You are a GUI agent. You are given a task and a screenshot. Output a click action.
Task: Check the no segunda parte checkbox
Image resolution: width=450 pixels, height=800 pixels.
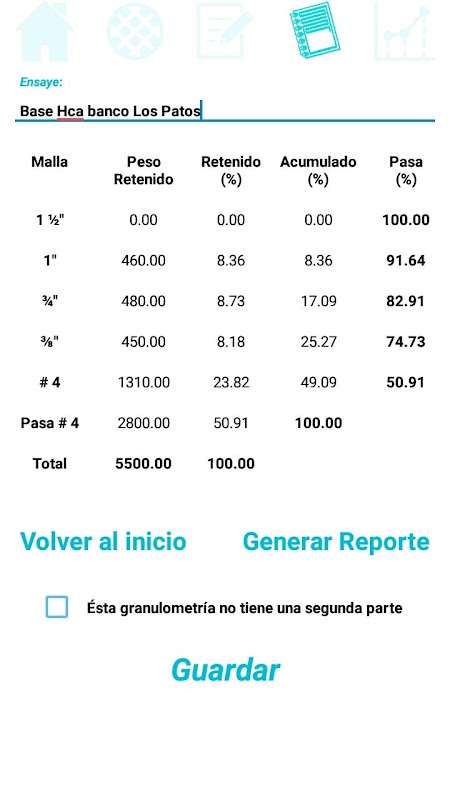[x=57, y=607]
